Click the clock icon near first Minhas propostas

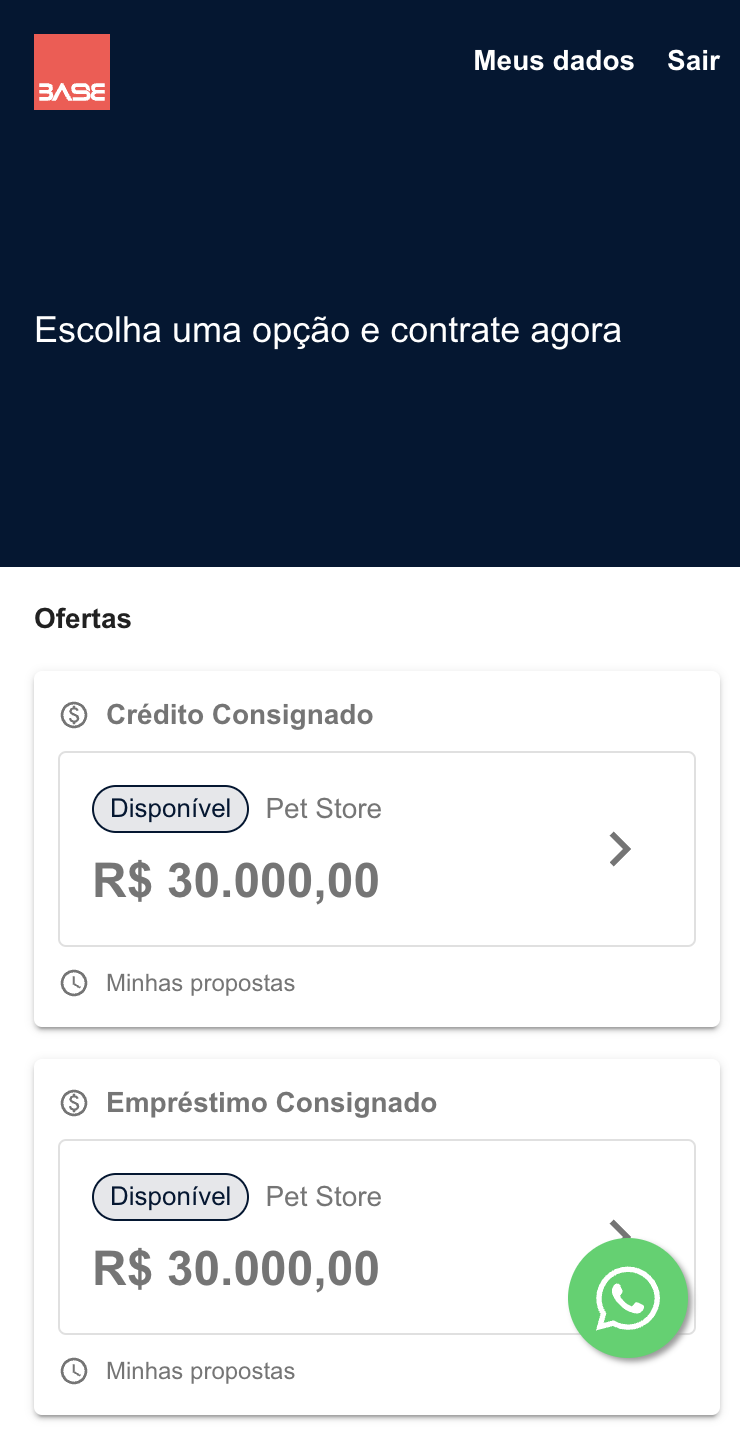tap(75, 983)
